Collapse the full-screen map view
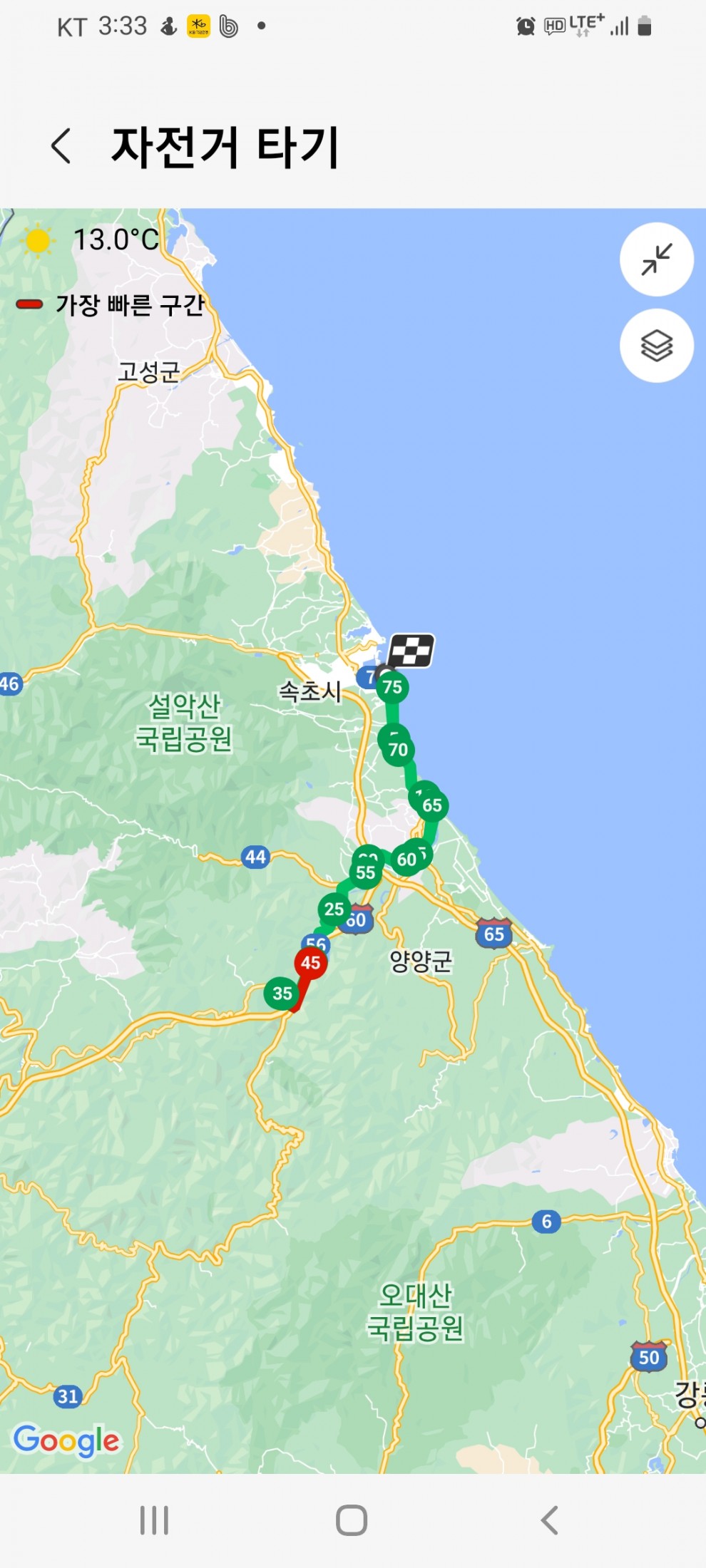The height and width of the screenshot is (1568, 706). tap(656, 259)
